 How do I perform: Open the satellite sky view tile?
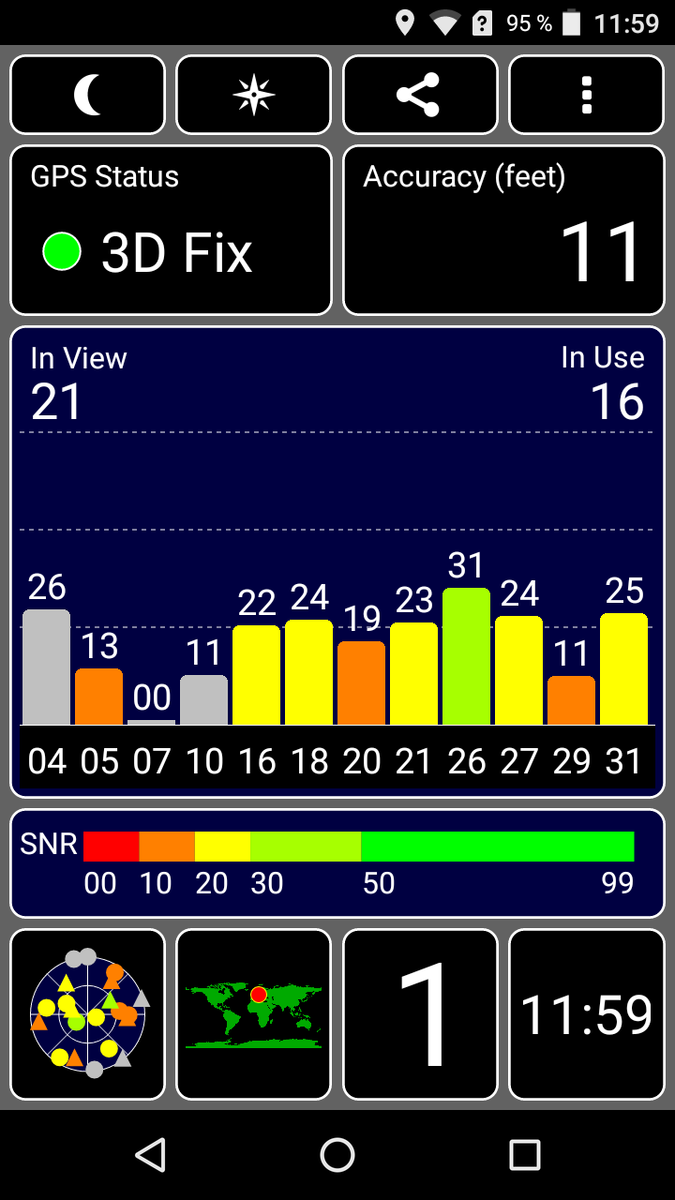pos(88,1014)
